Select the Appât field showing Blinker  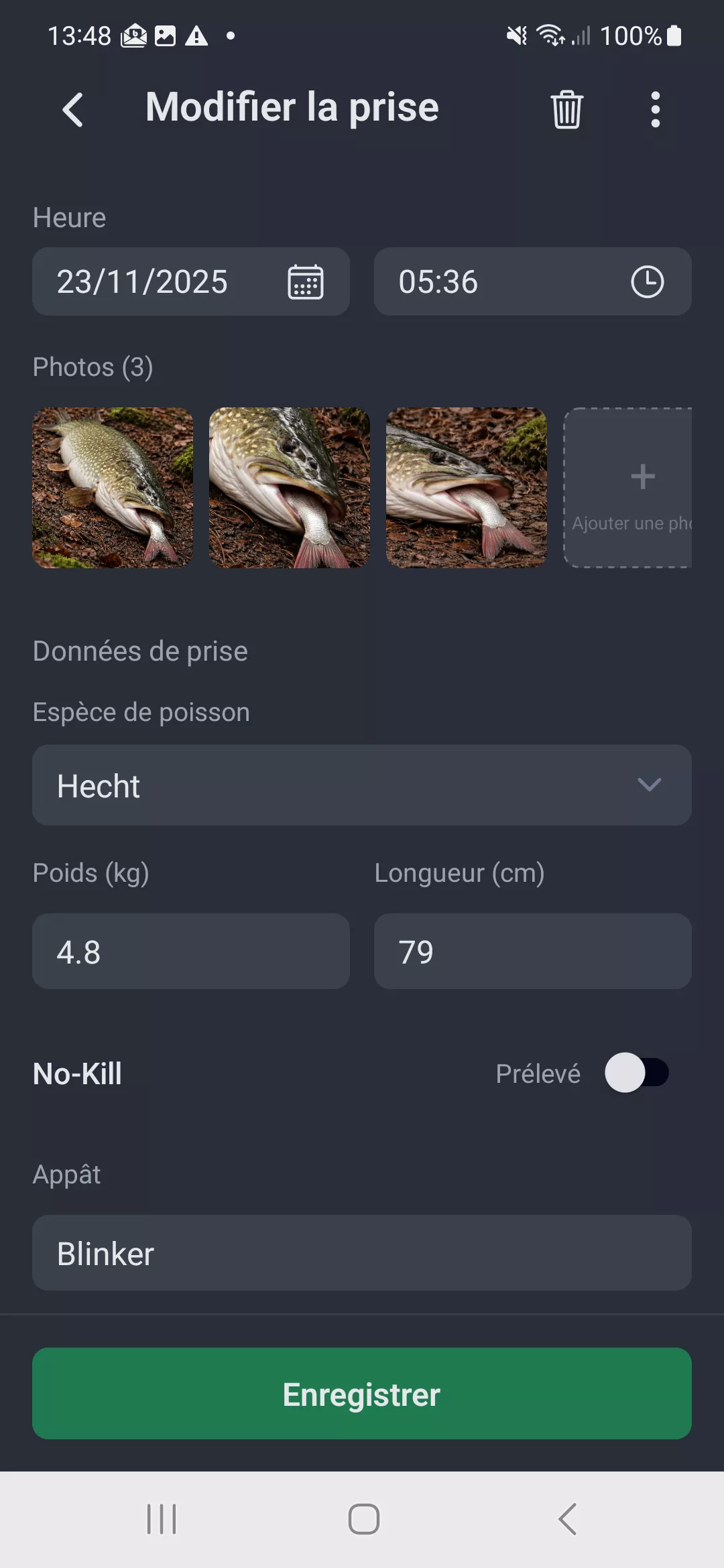coord(362,1252)
